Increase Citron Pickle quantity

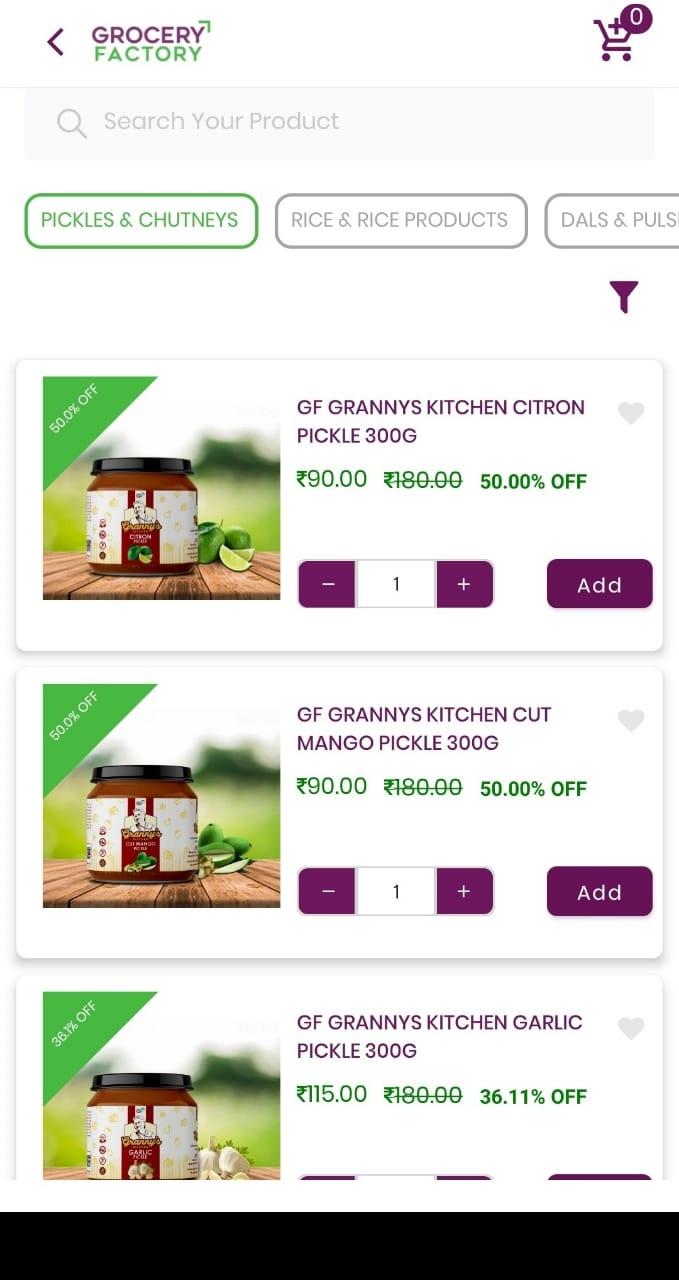pos(464,584)
